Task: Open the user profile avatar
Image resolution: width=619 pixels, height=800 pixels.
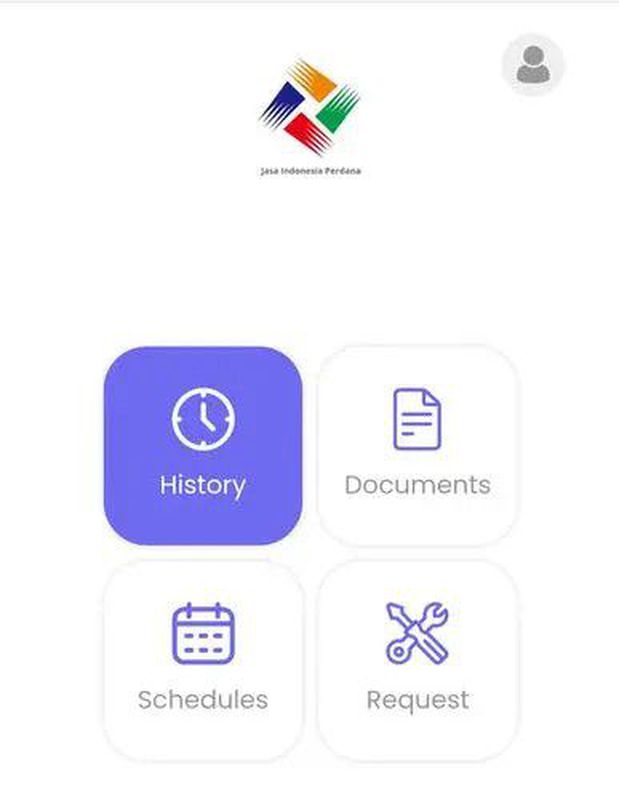Action: tap(532, 66)
